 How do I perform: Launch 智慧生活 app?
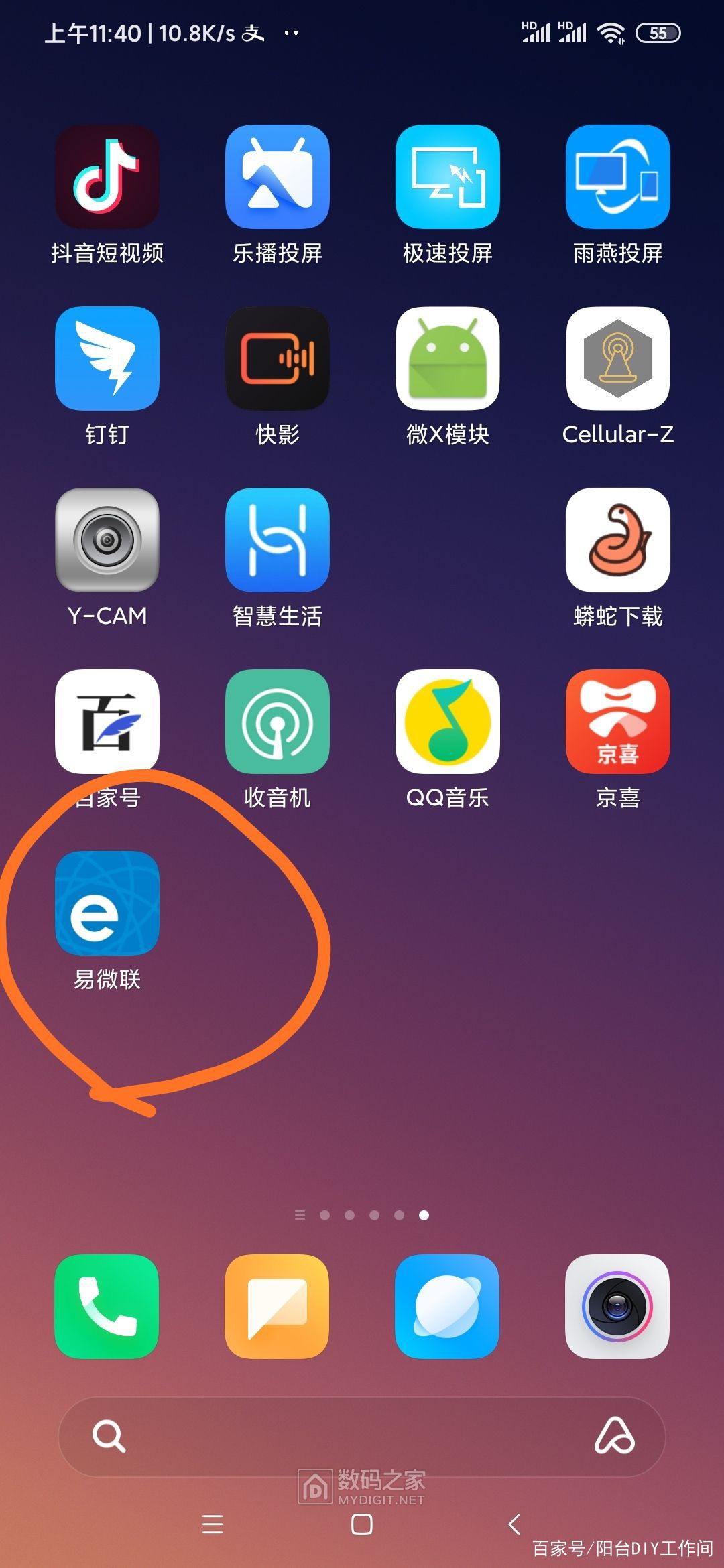click(x=277, y=540)
